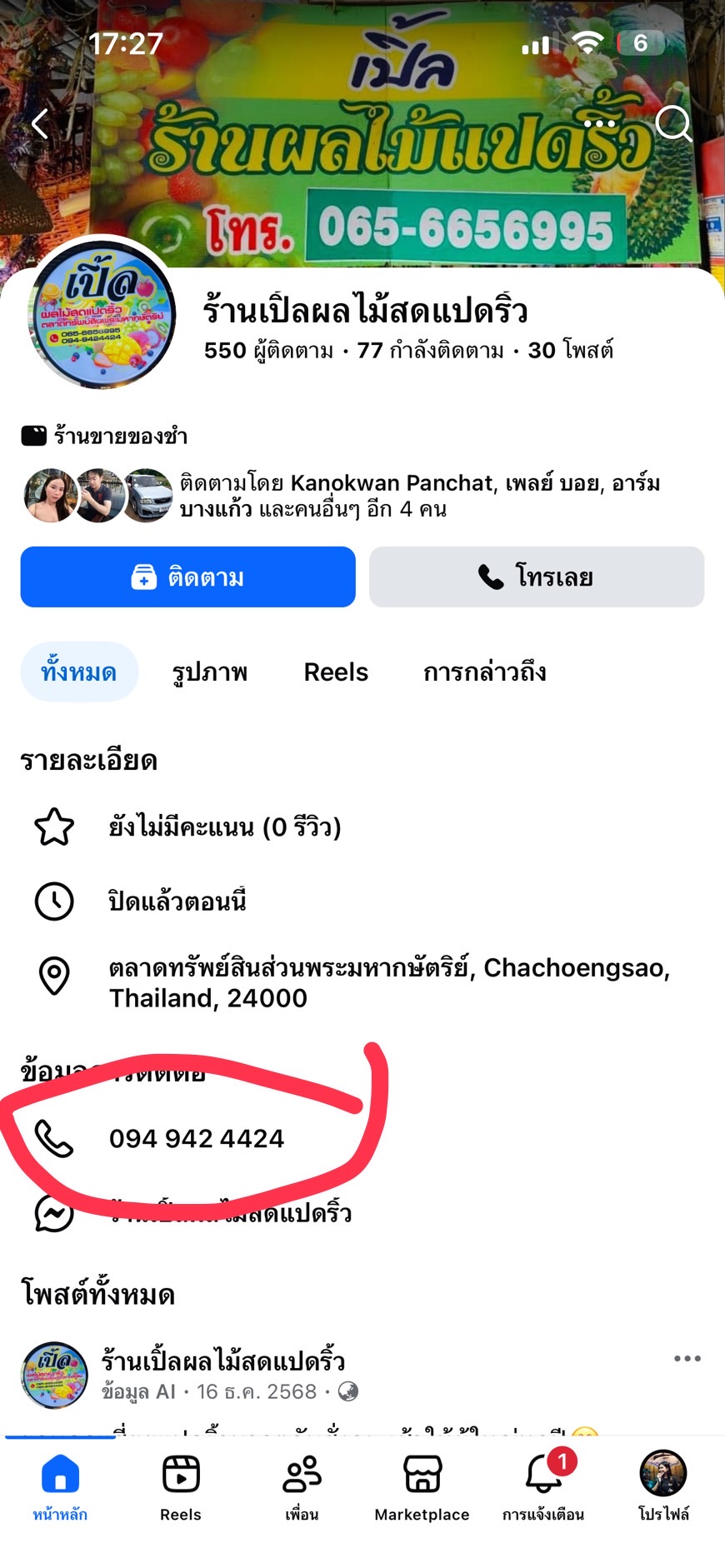Open the address row for Chachoengsao

pyautogui.click(x=388, y=982)
